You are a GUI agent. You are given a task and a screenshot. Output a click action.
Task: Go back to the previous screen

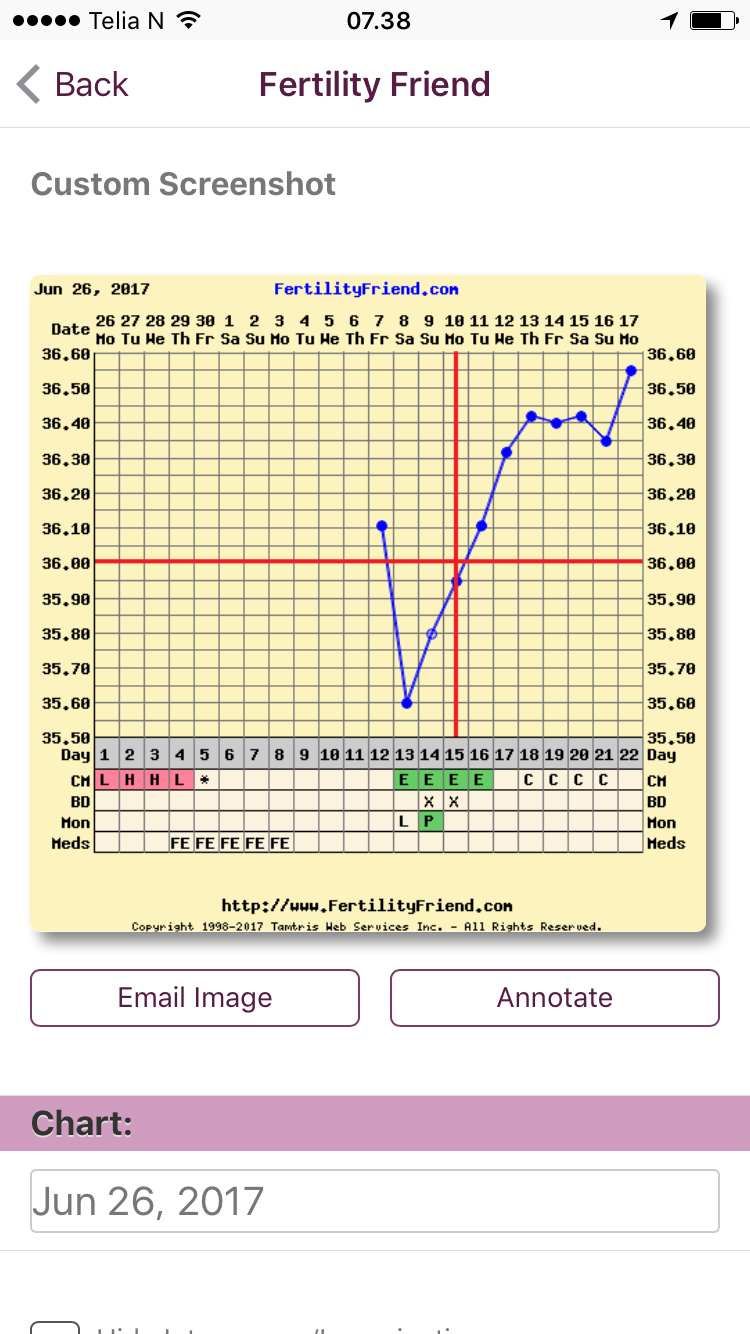pyautogui.click(x=73, y=85)
